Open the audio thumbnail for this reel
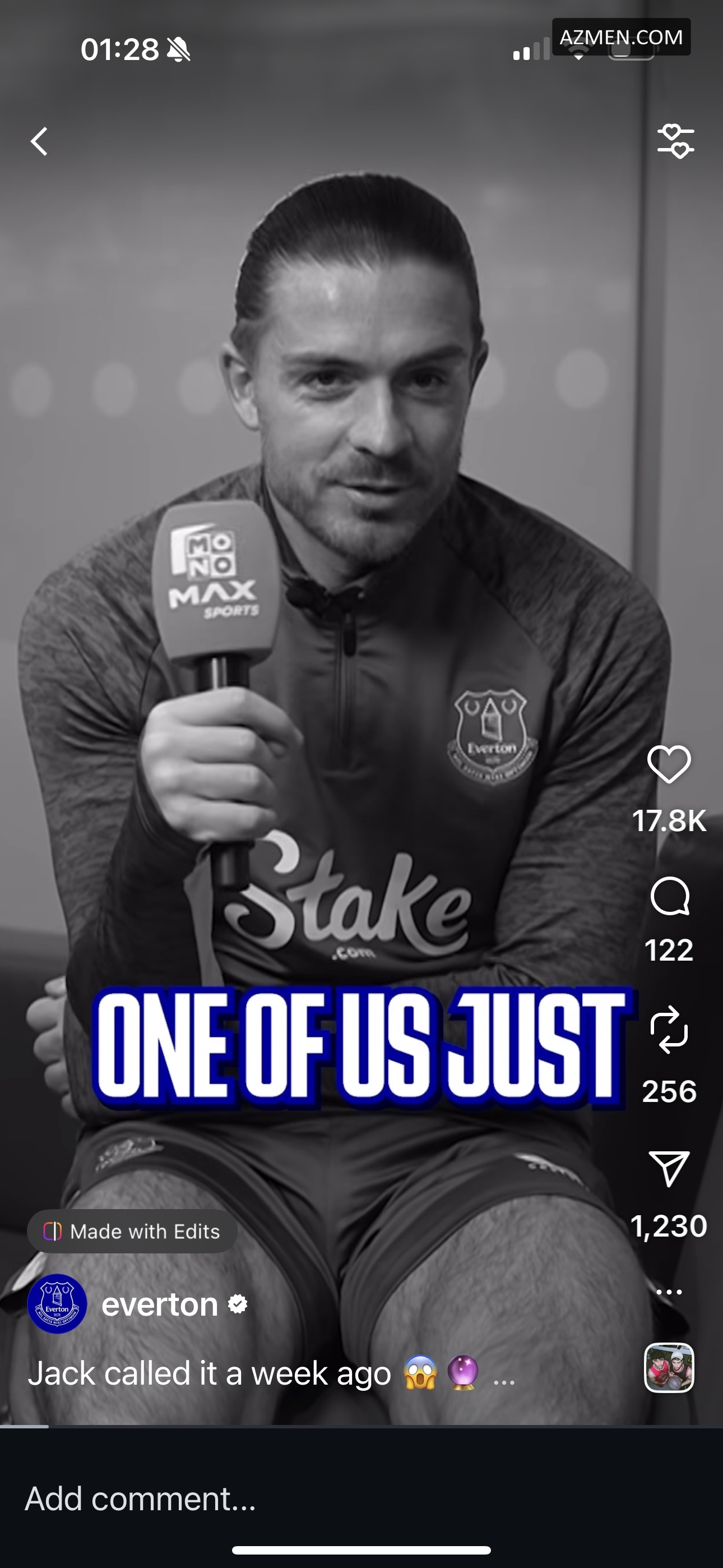 pyautogui.click(x=669, y=1368)
